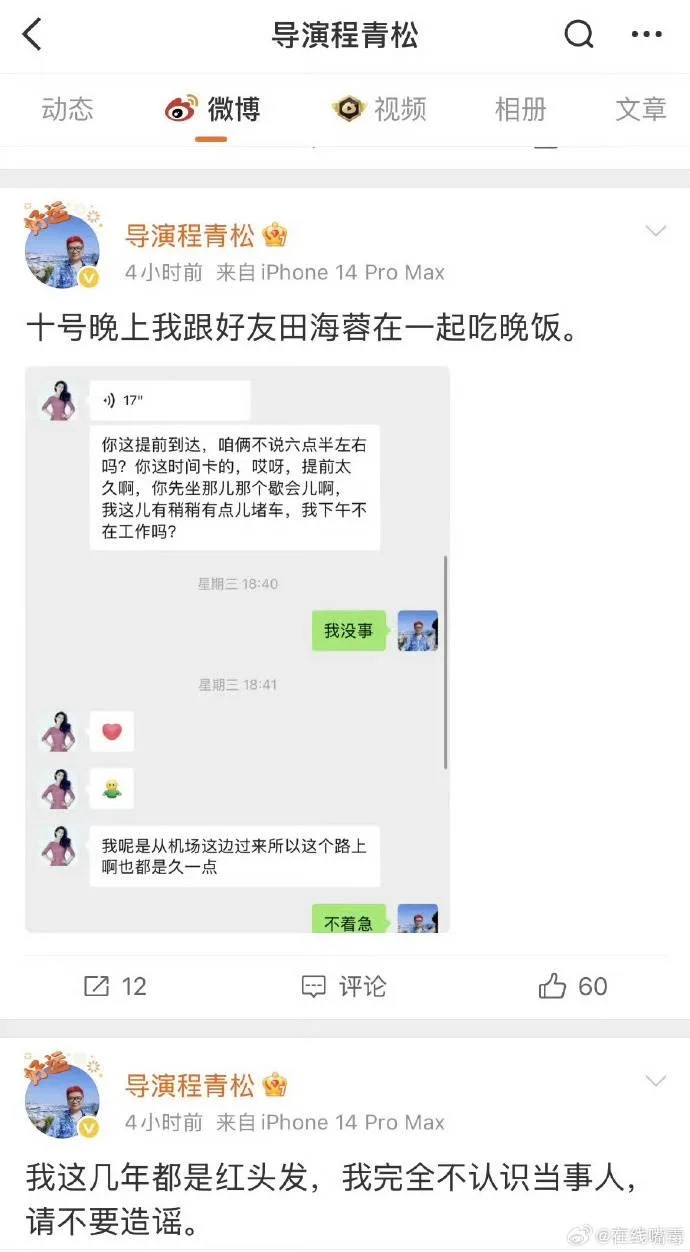Open the chat screenshot image in the post
Viewport: 690px width, 1252px height.
coord(237,650)
